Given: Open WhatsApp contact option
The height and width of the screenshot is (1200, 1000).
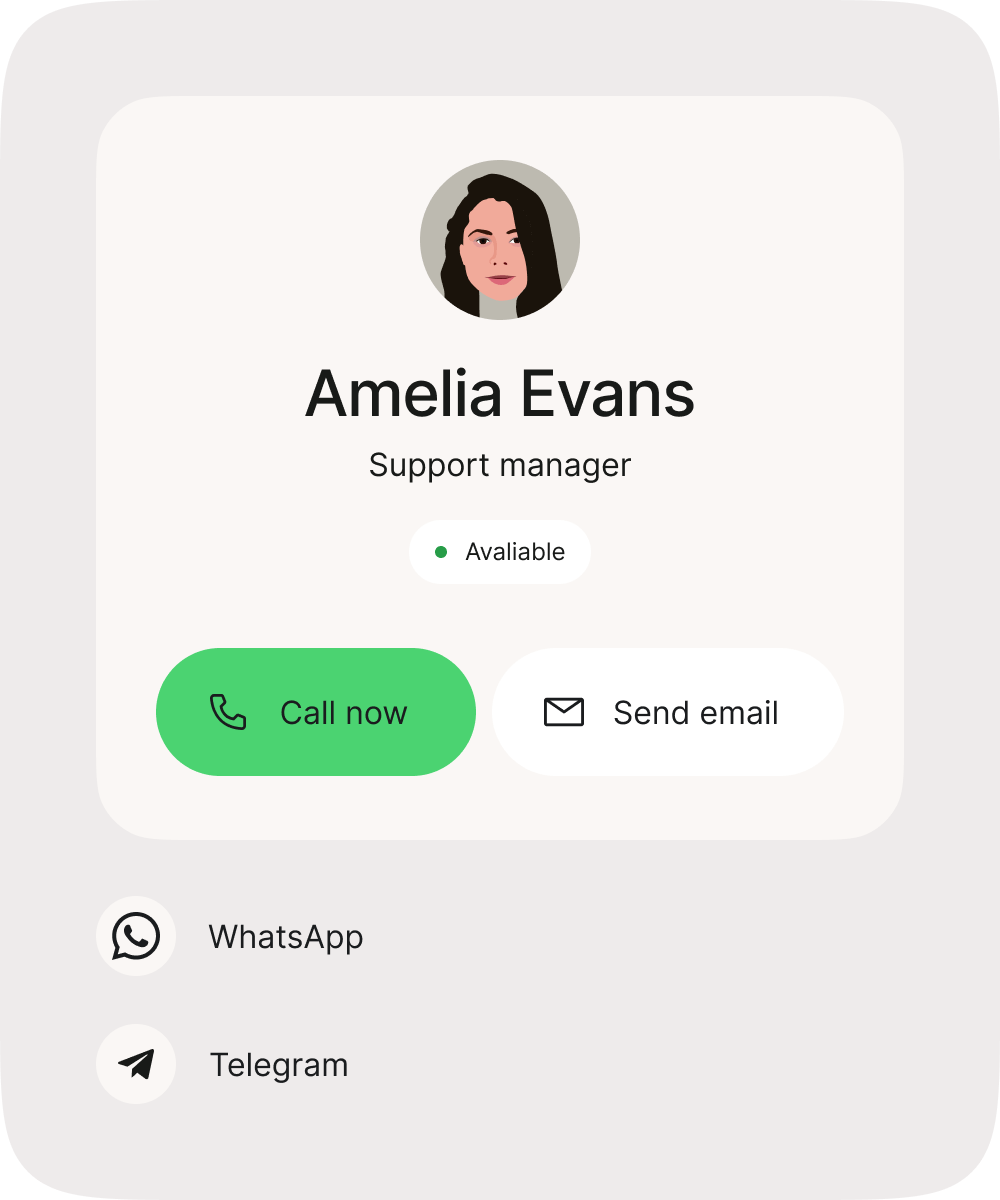Looking at the screenshot, I should pyautogui.click(x=232, y=936).
